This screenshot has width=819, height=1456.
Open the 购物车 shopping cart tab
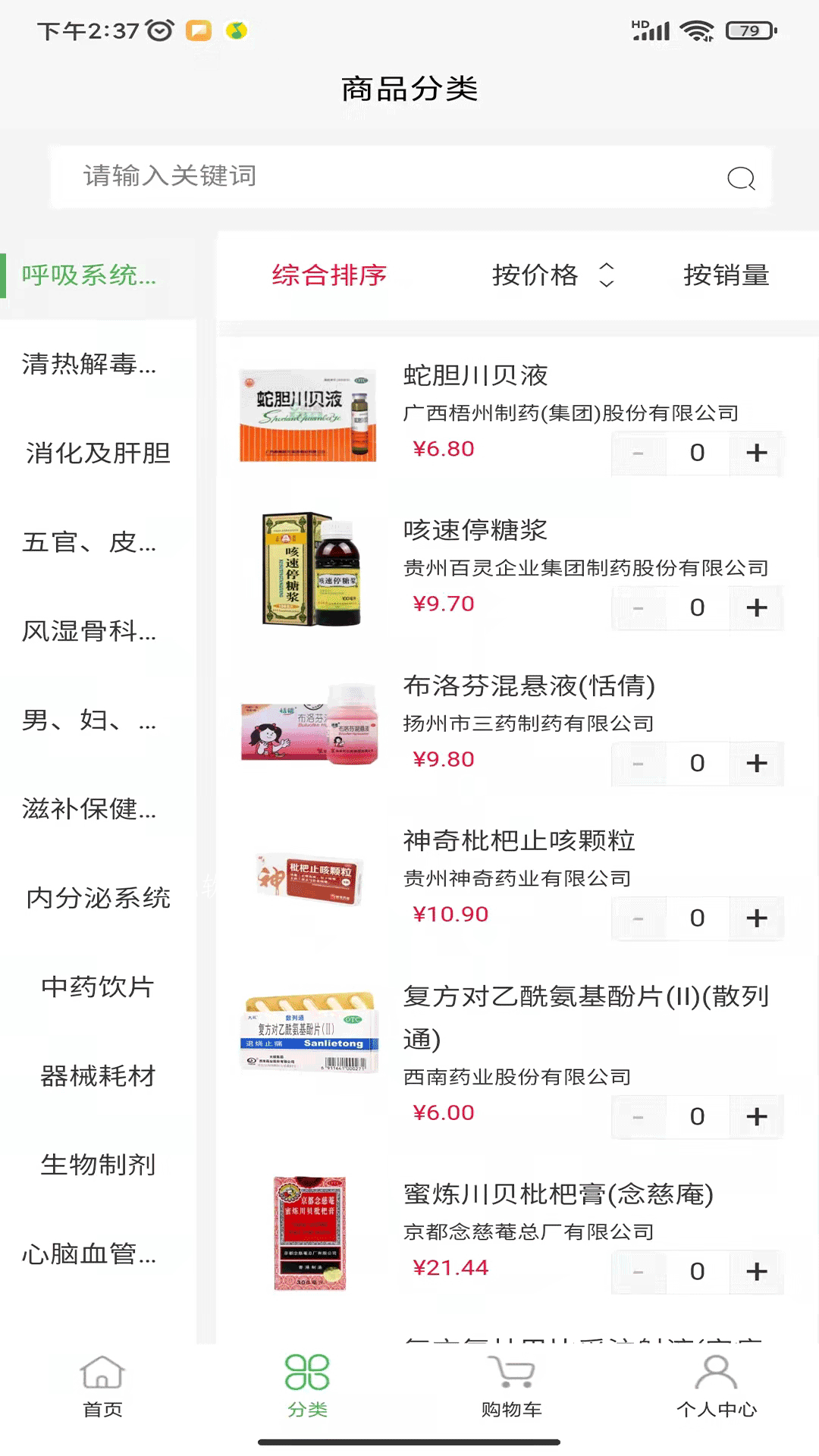[512, 1386]
